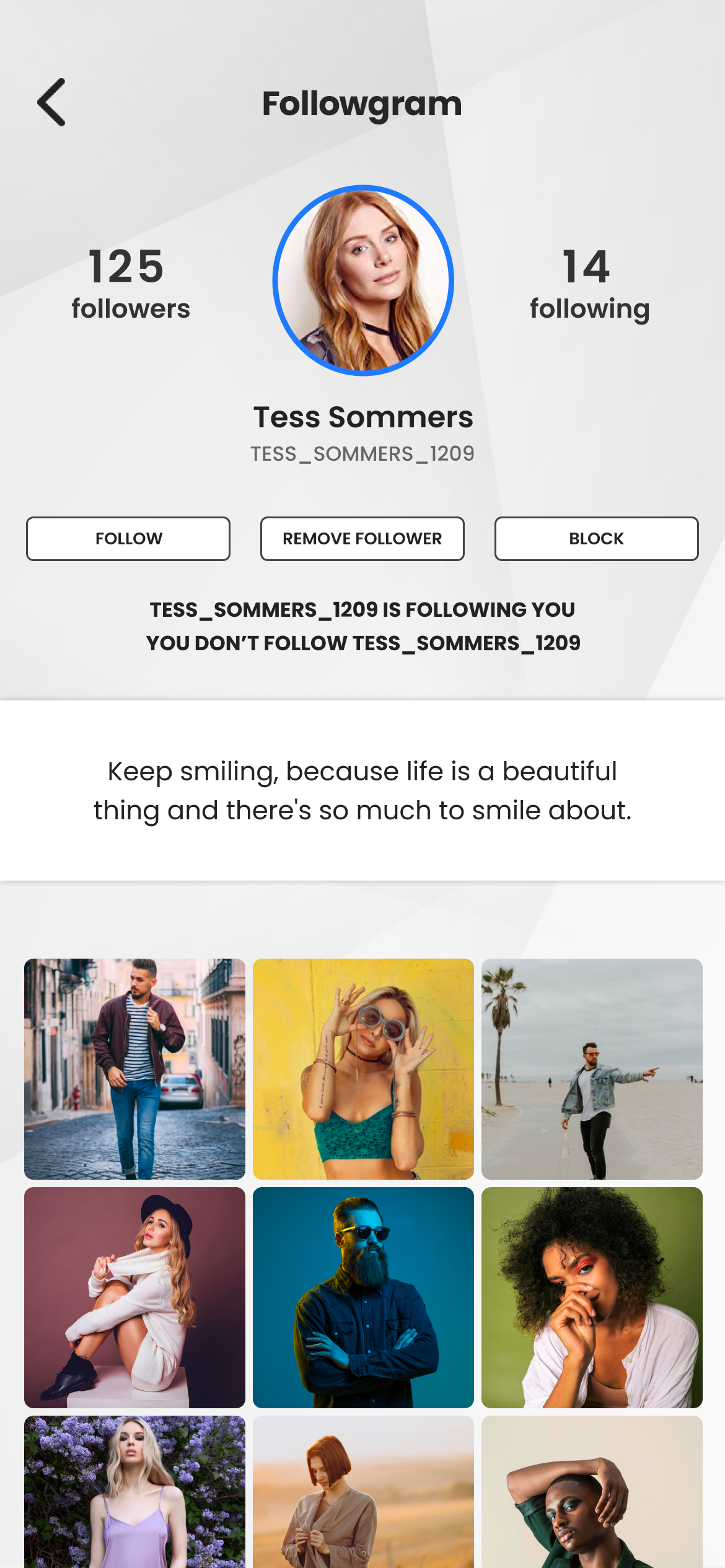This screenshot has width=725, height=1568.
Task: View photo of bearded man in sunglasses
Action: [363, 1297]
